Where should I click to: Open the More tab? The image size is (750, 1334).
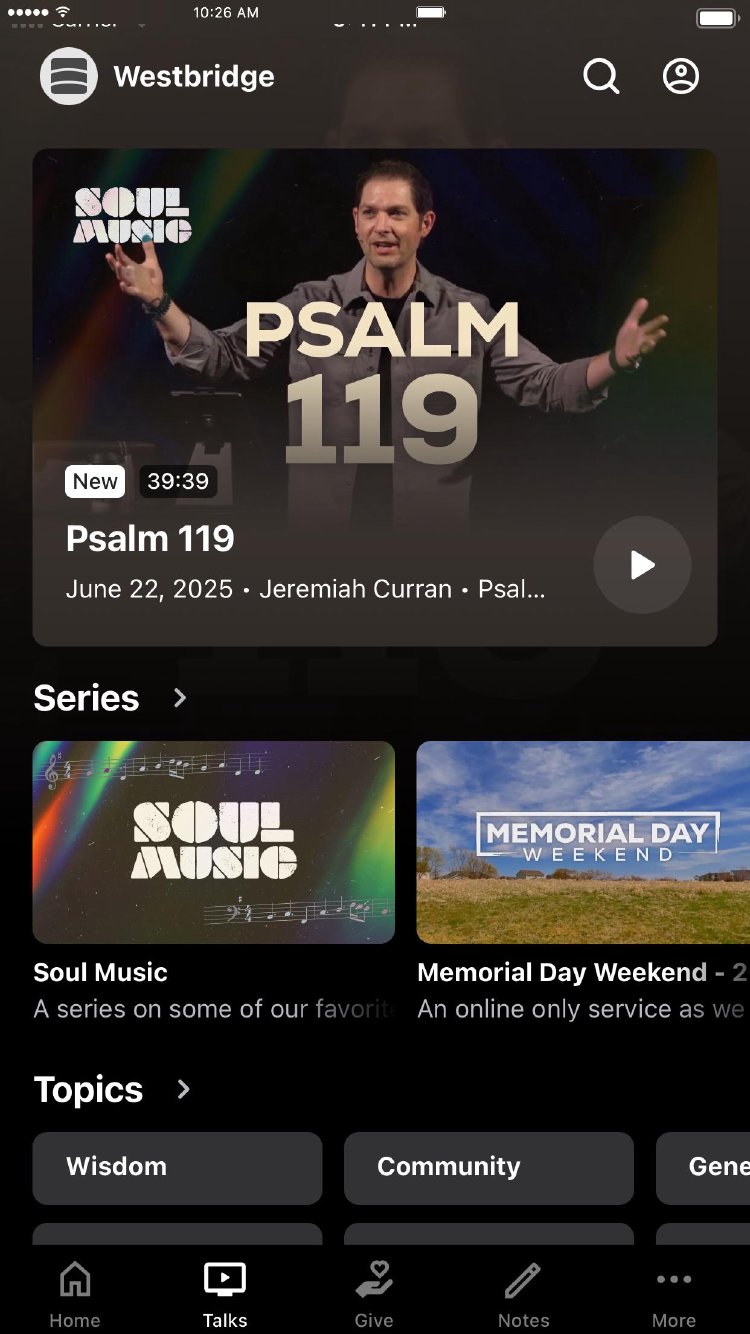click(x=674, y=1294)
